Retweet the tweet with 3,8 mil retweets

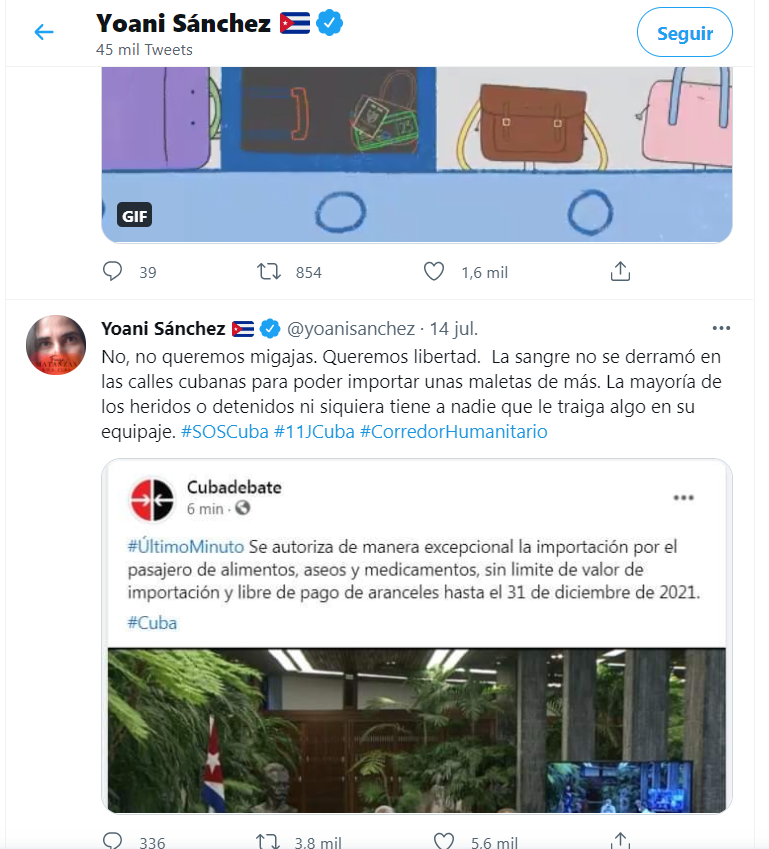click(269, 841)
